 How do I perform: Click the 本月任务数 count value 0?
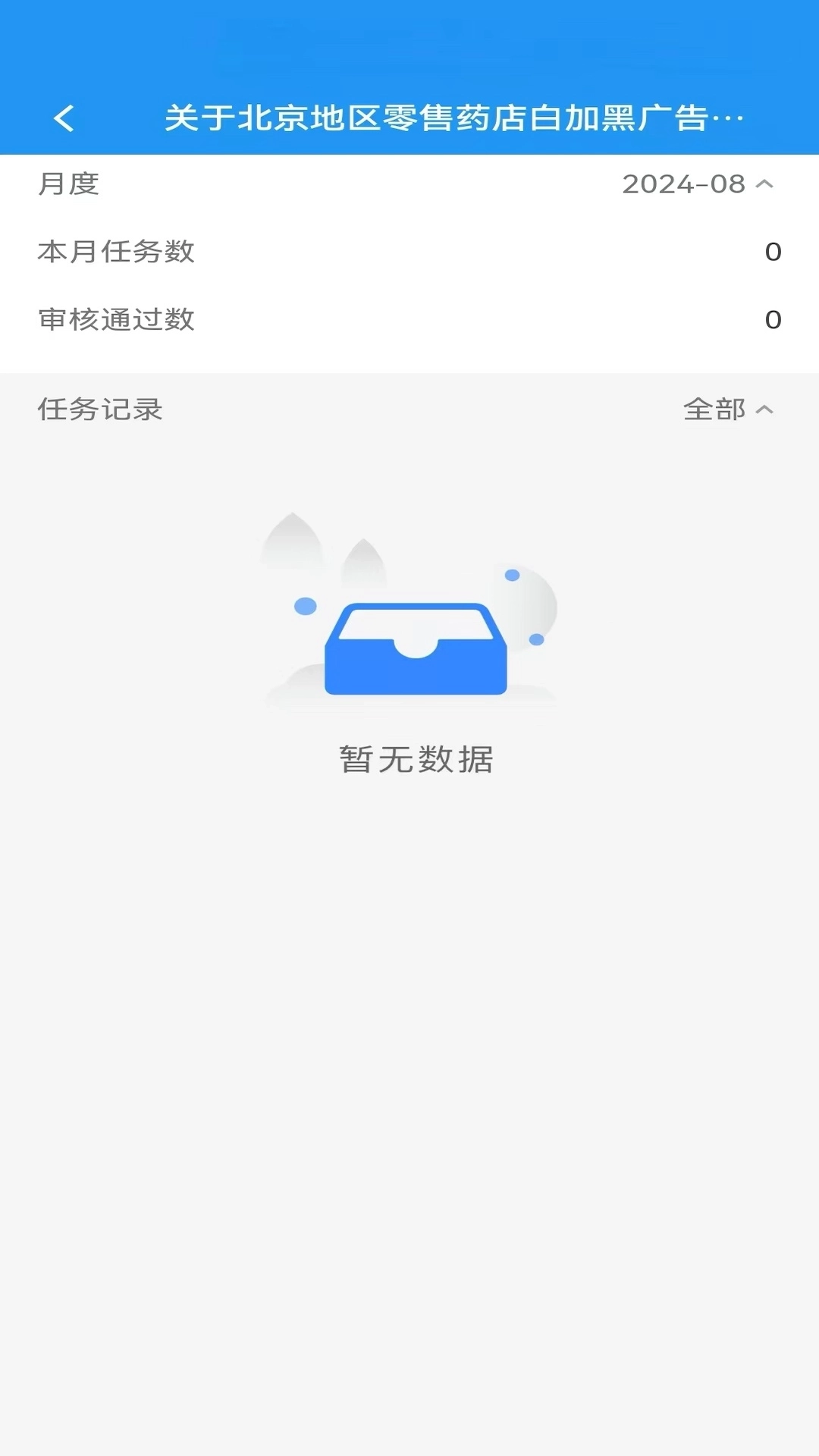(772, 251)
